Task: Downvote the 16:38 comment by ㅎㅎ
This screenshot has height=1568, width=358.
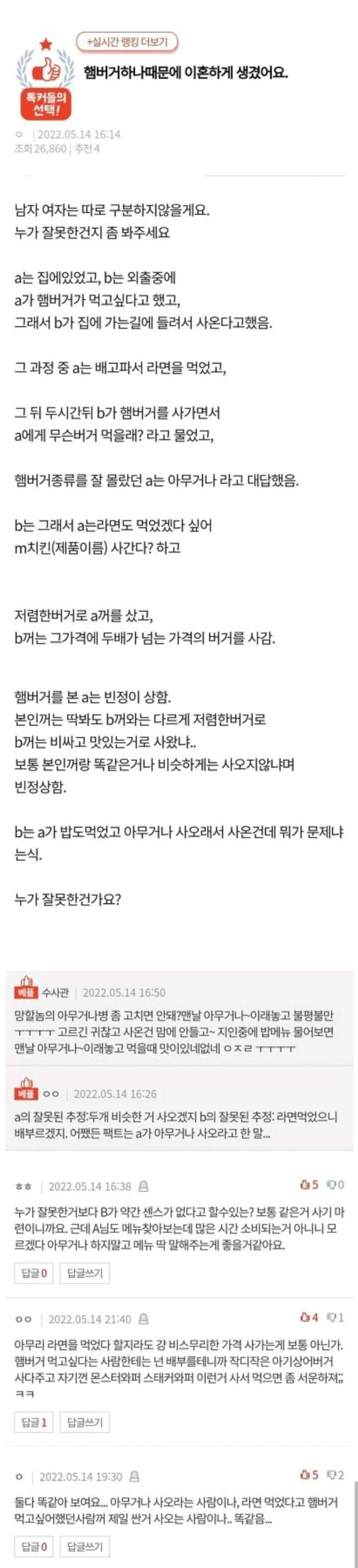Action: point(335,1184)
